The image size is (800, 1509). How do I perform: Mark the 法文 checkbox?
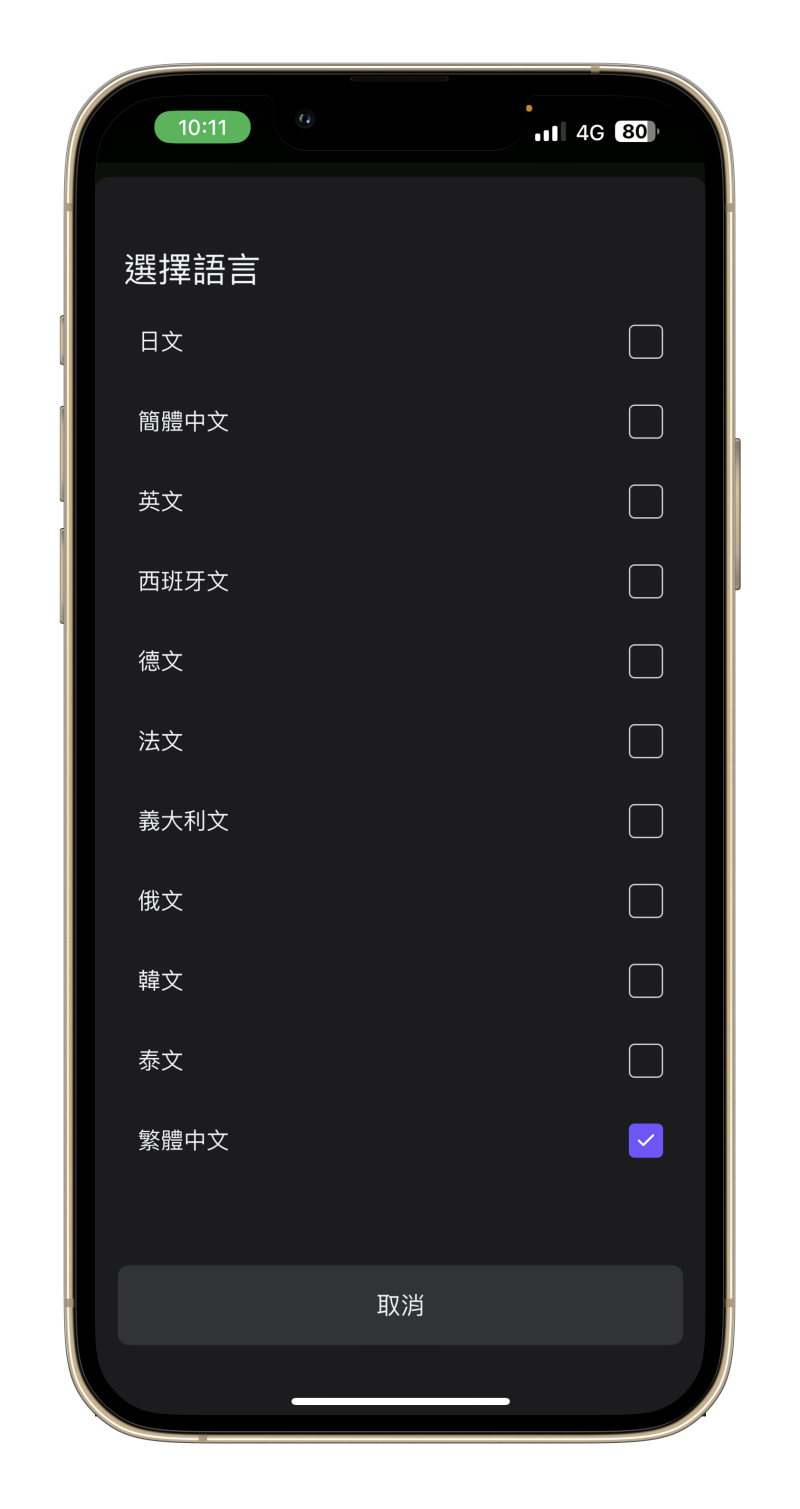645,741
